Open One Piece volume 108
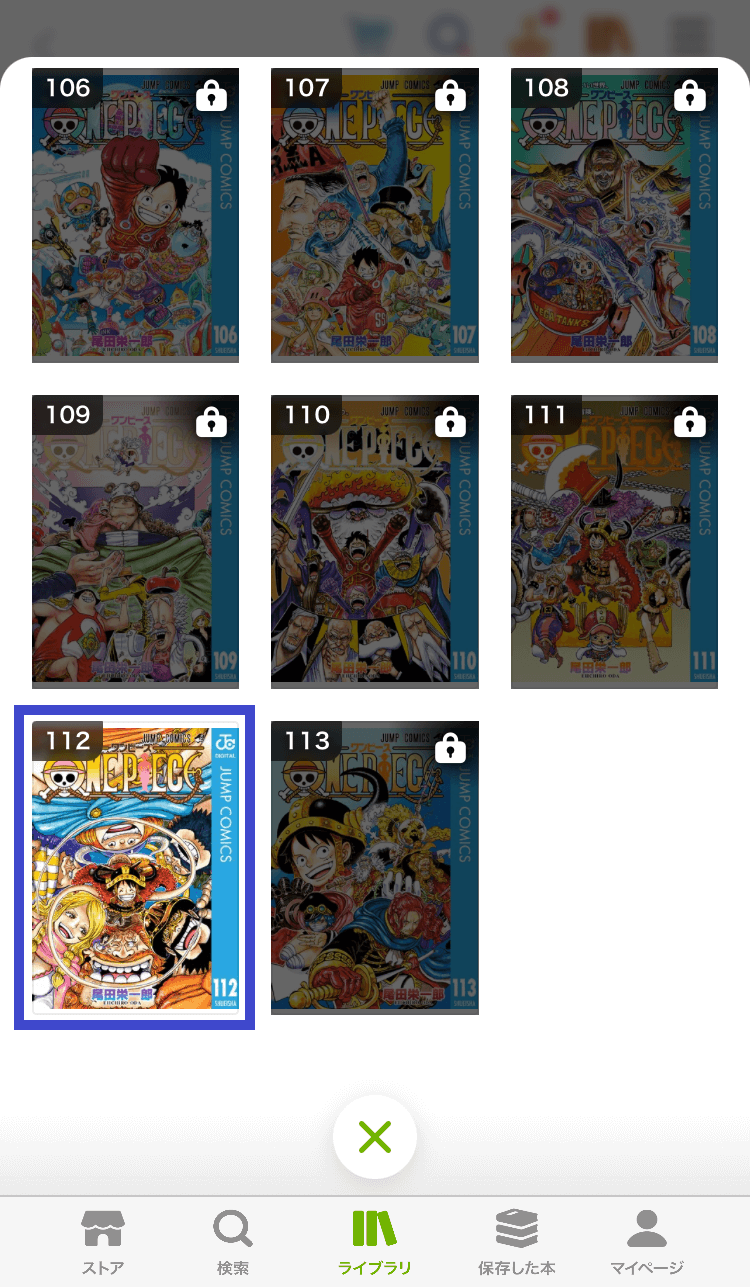Viewport: 750px width, 1287px height. pos(614,215)
